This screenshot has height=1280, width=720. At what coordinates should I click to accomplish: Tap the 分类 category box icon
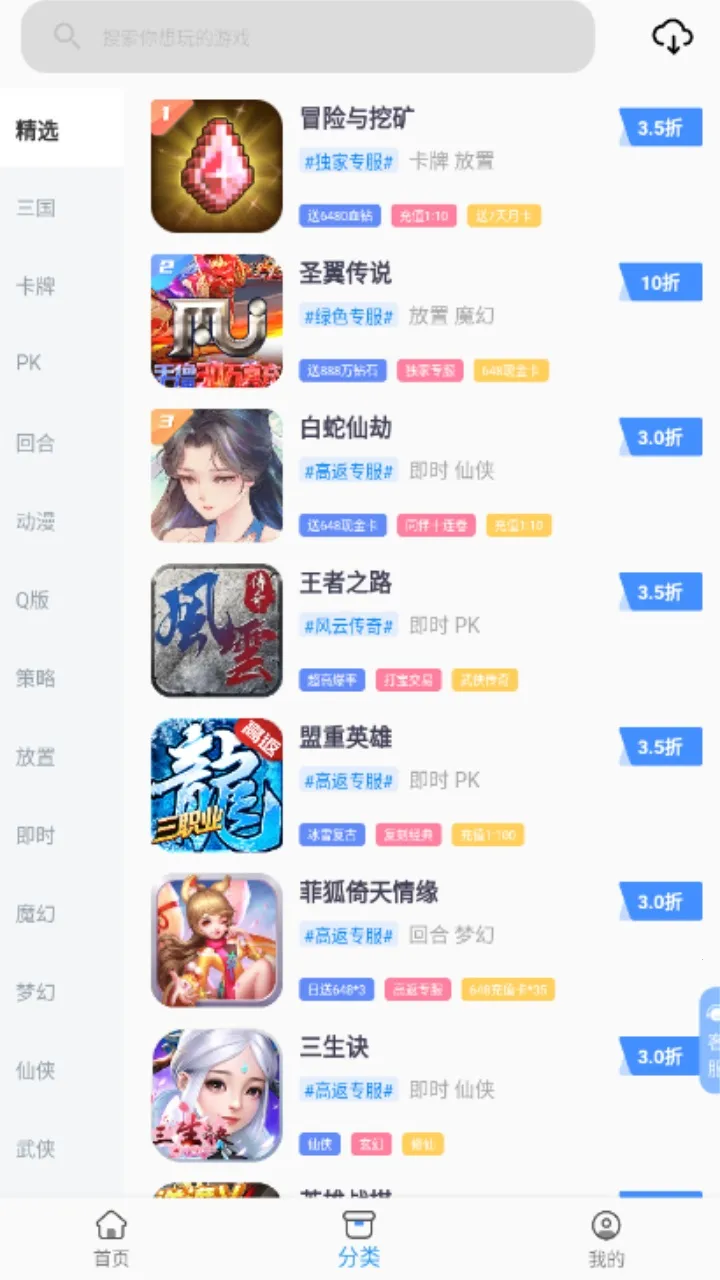359,1222
